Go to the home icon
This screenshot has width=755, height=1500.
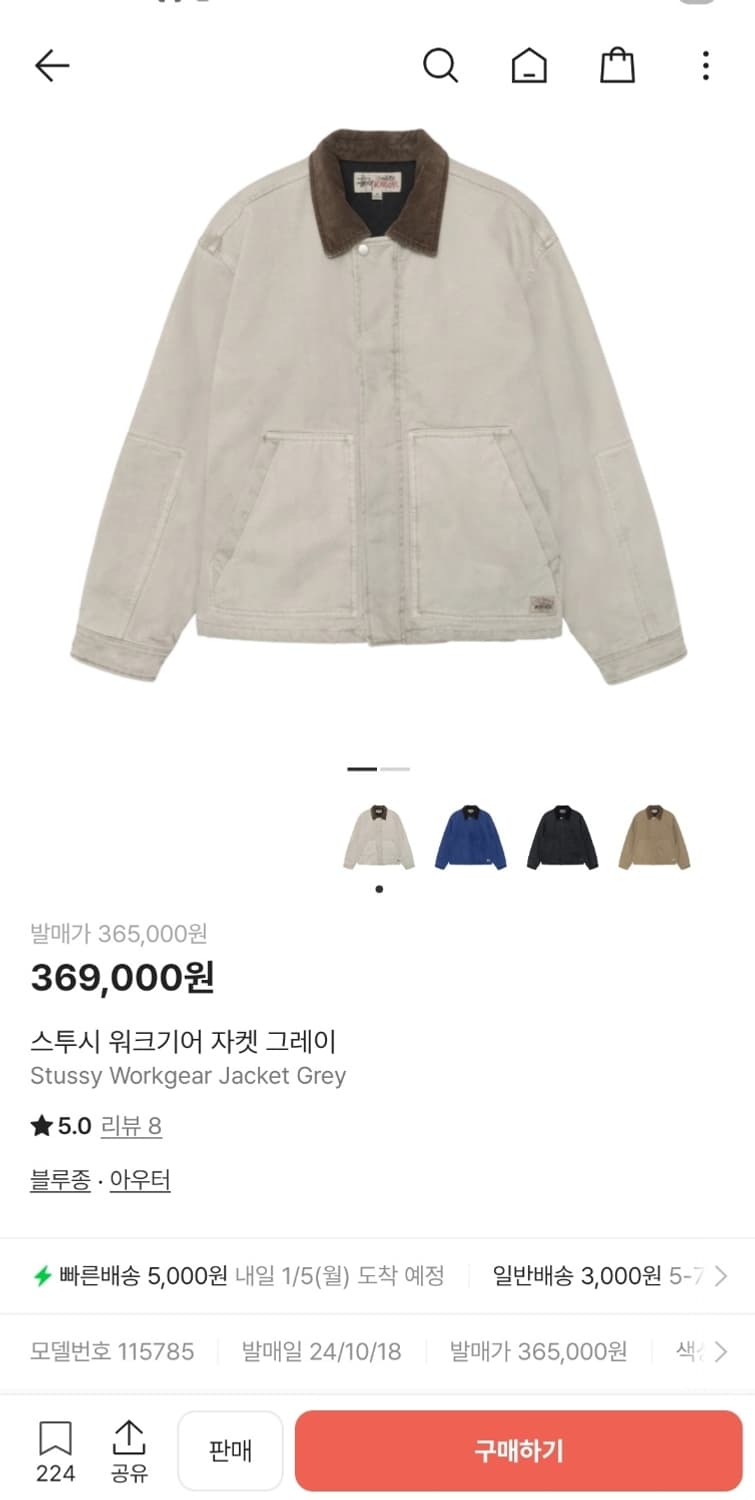coord(529,65)
